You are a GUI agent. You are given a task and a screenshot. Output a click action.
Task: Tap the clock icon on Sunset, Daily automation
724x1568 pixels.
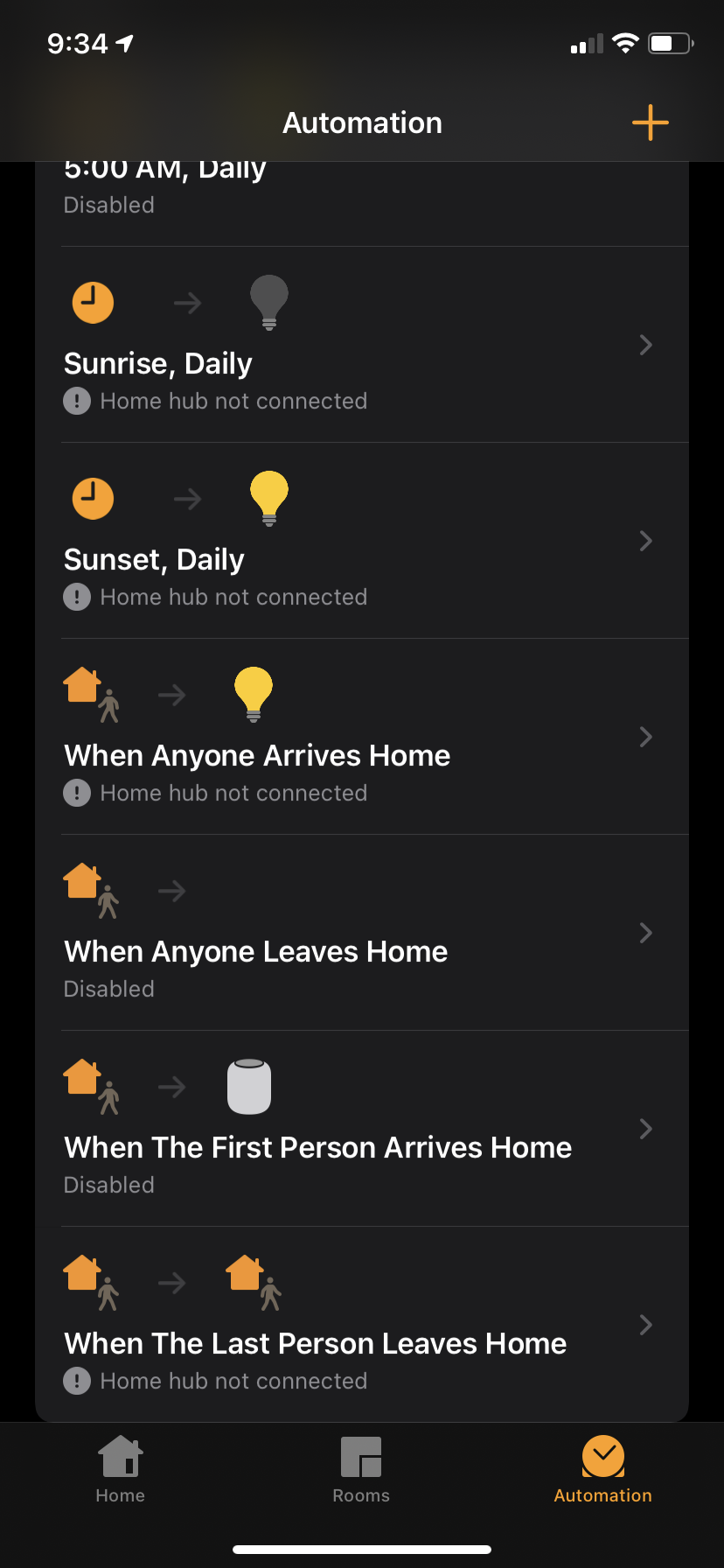click(93, 498)
